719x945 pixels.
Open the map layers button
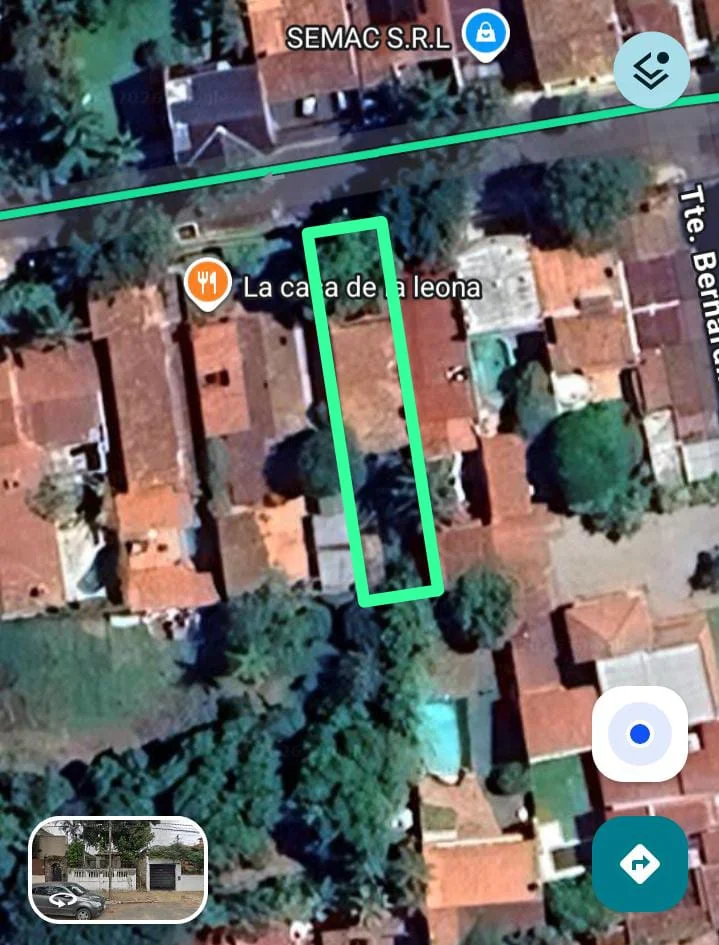(x=651, y=70)
